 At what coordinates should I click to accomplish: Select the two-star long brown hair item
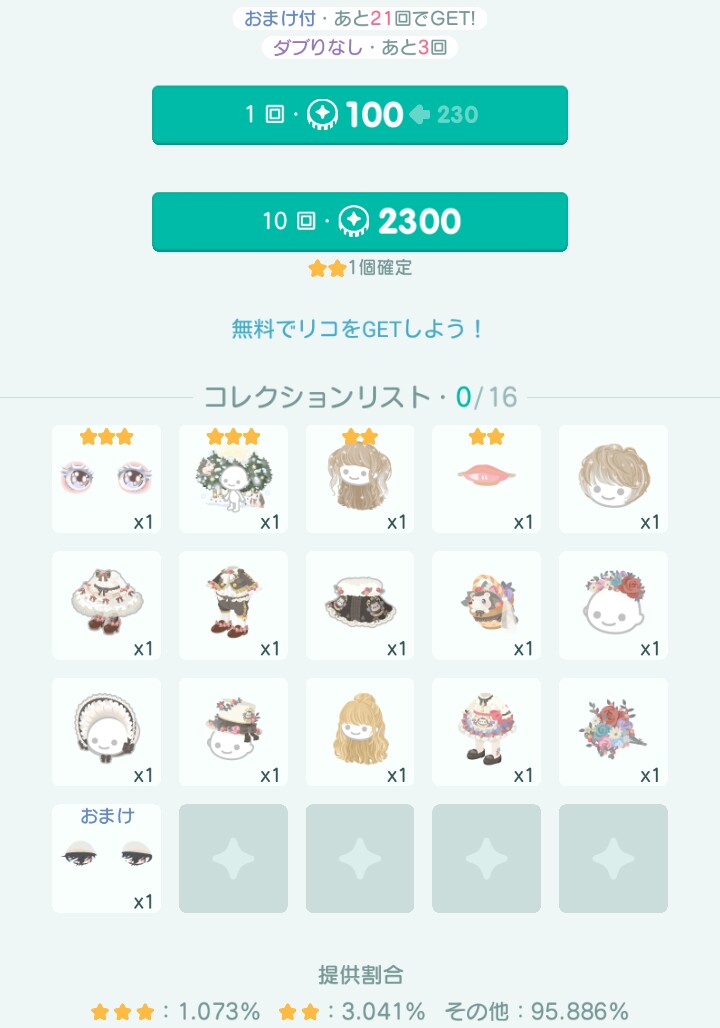pyautogui.click(x=360, y=479)
